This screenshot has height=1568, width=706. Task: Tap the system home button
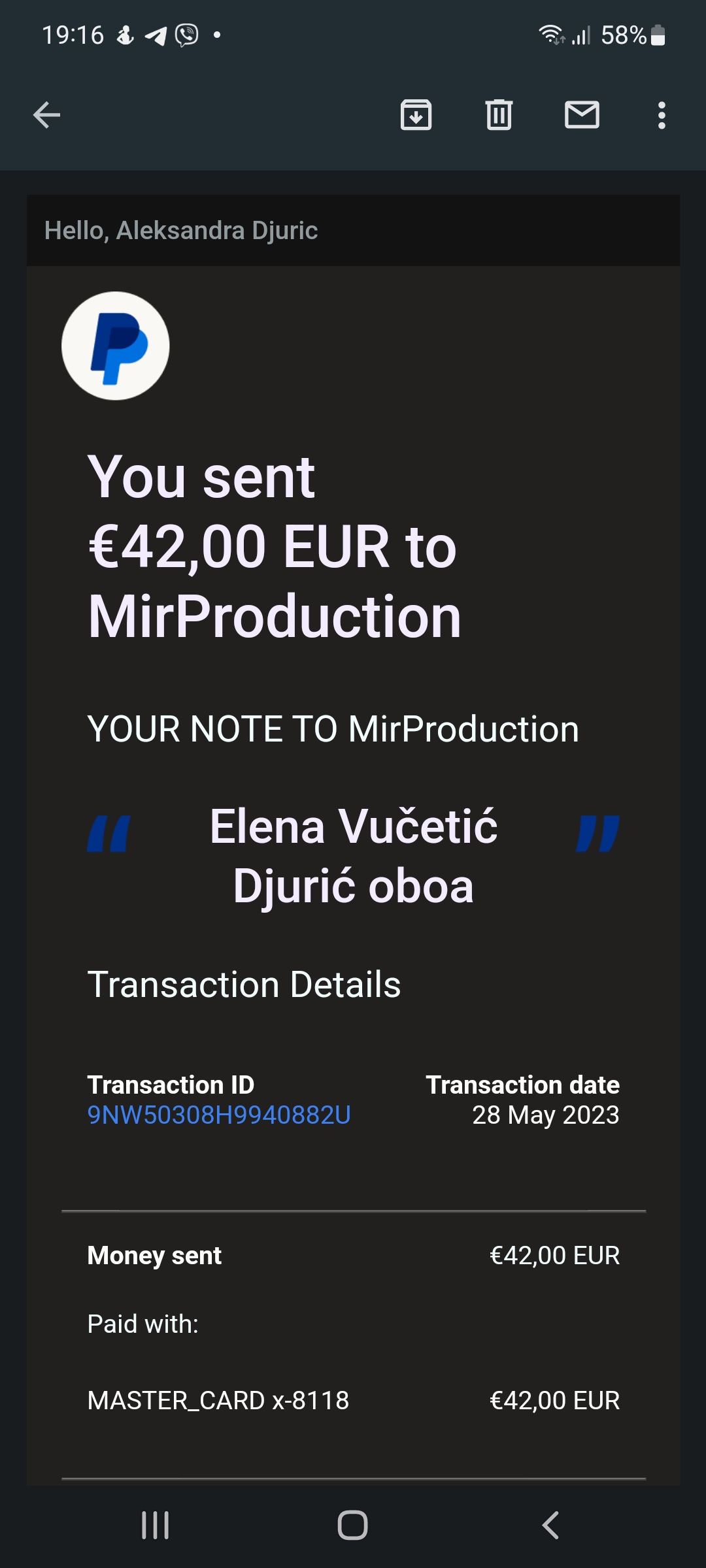coord(352,1526)
